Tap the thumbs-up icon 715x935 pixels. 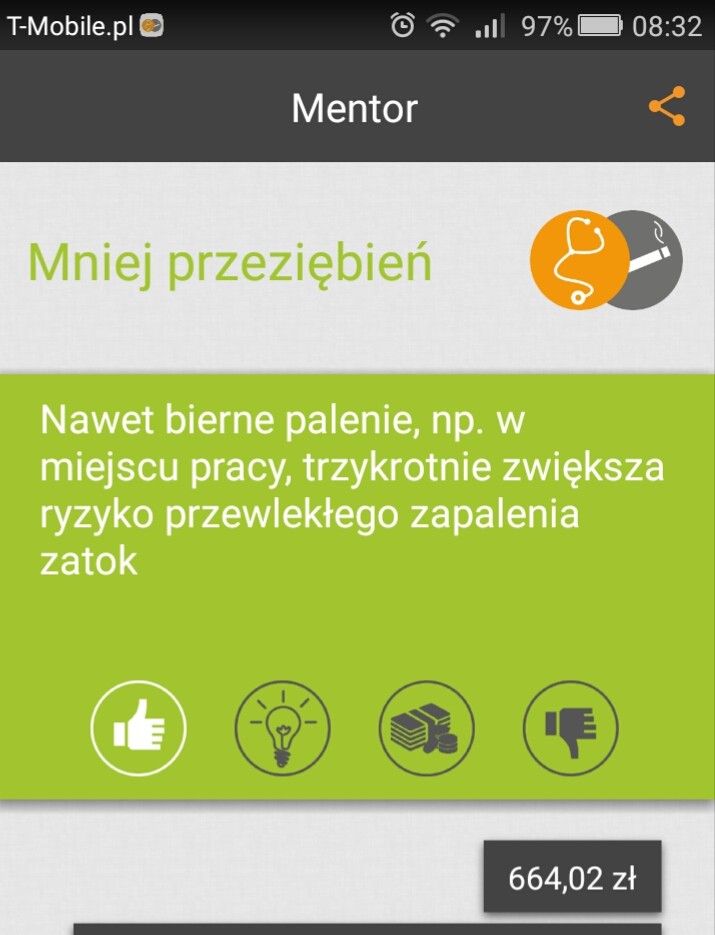pos(138,727)
